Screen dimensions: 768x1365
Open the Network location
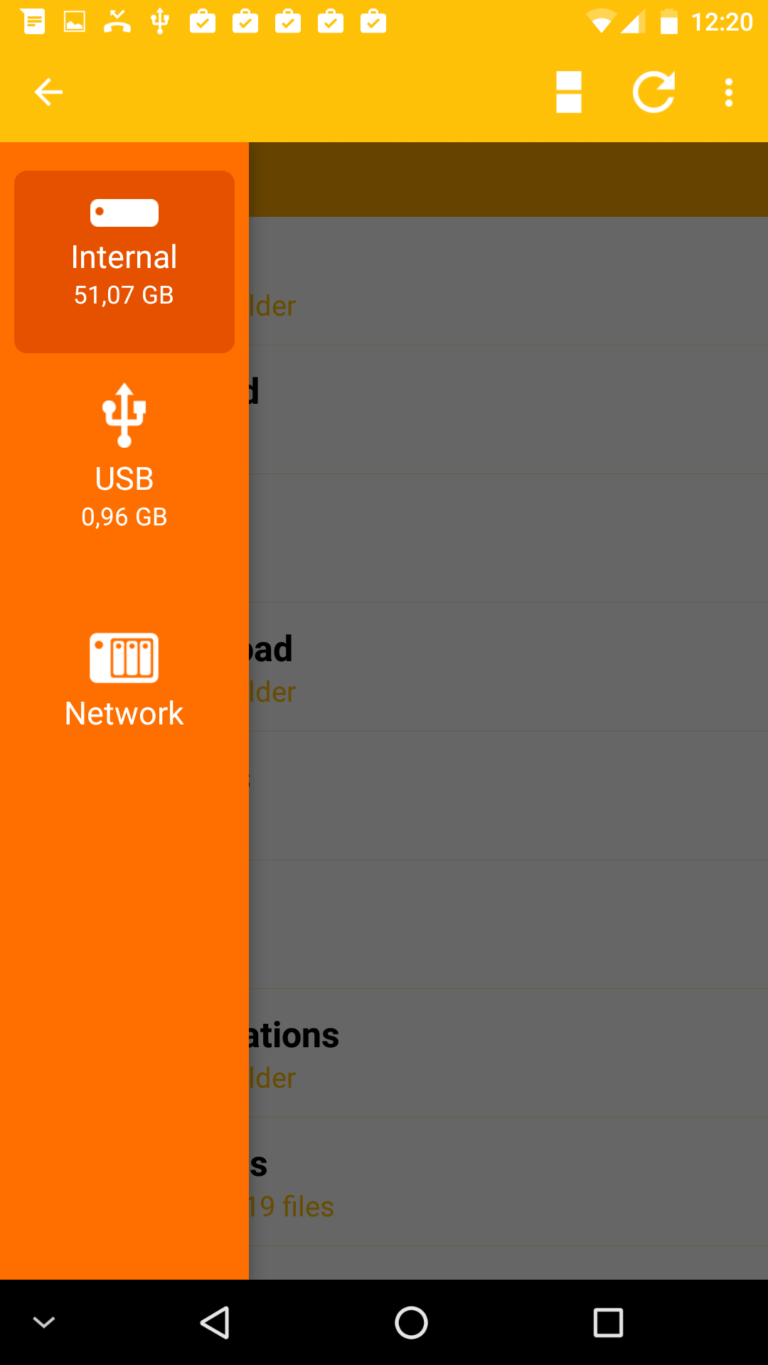[124, 680]
